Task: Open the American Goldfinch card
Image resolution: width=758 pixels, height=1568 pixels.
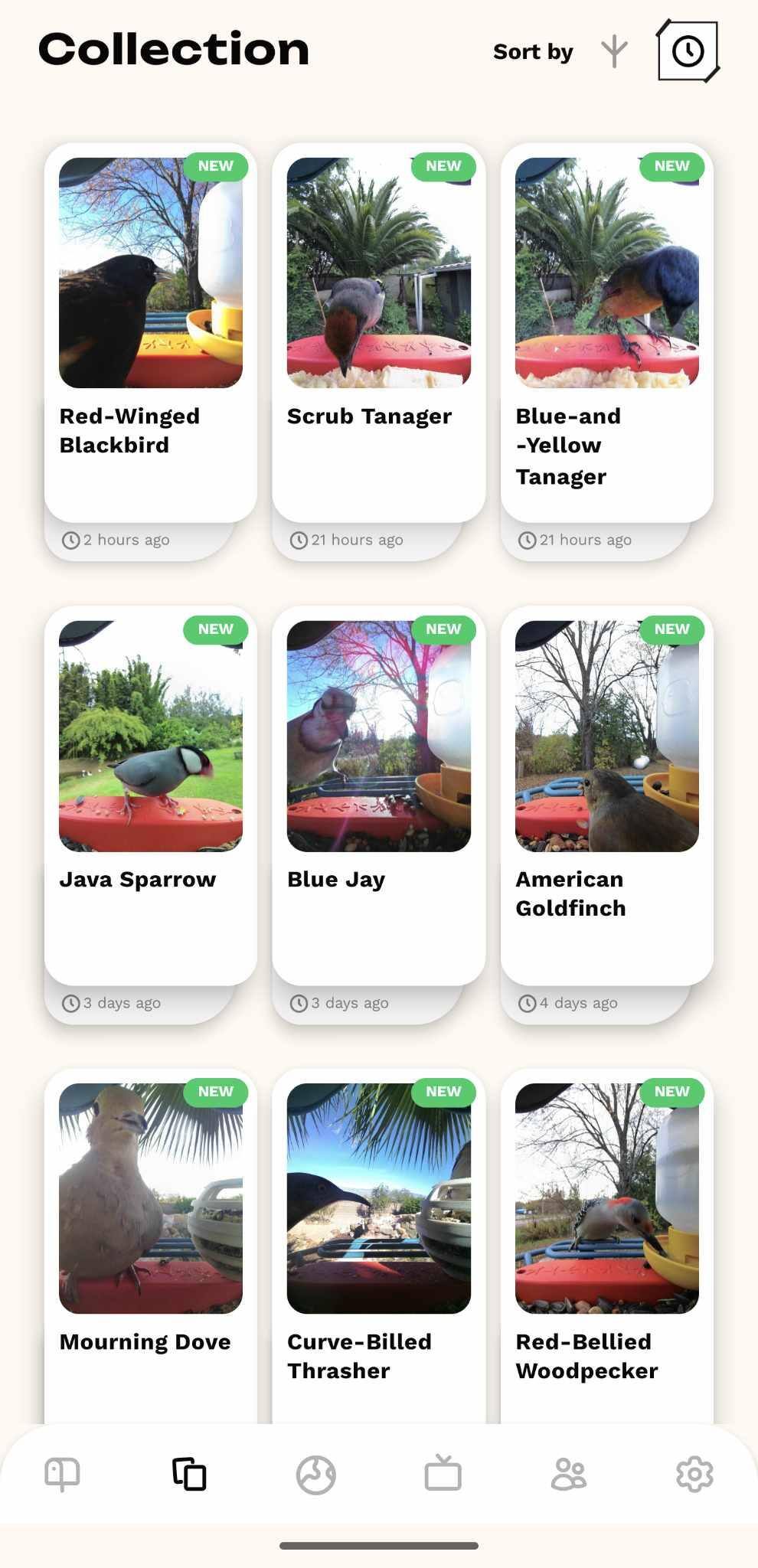Action: point(606,796)
